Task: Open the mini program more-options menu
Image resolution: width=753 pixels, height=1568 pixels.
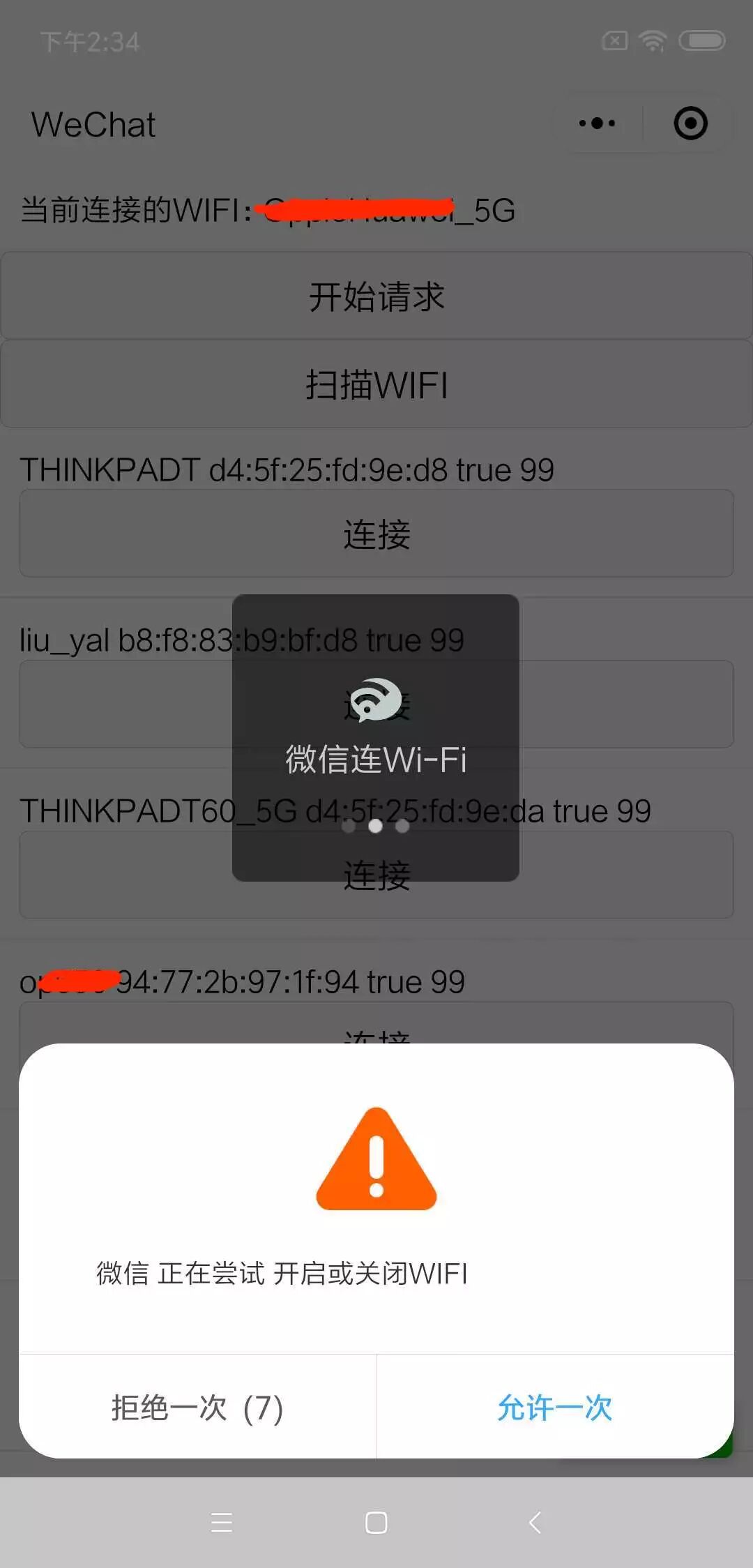Action: coord(598,123)
